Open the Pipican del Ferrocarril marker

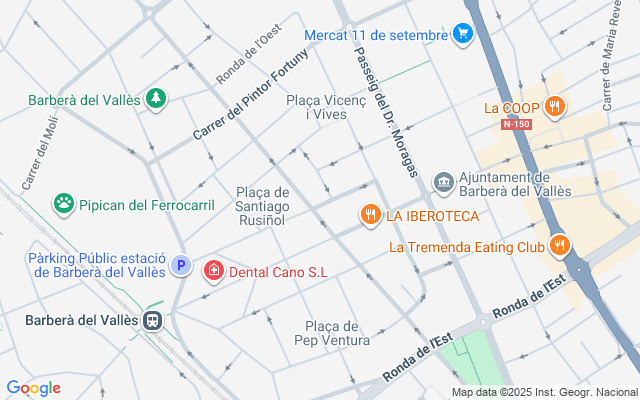(x=65, y=204)
